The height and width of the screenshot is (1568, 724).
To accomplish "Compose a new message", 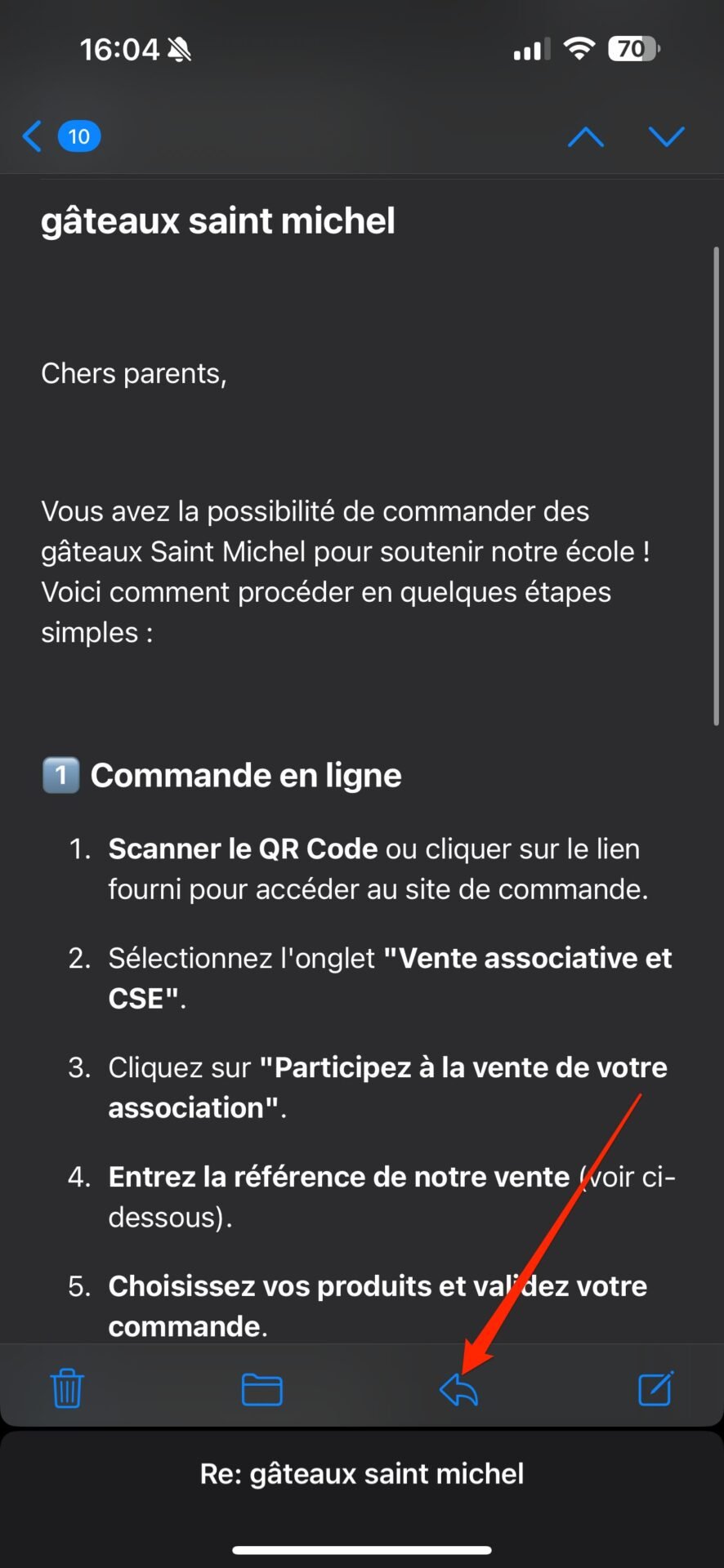I will pos(655,1388).
